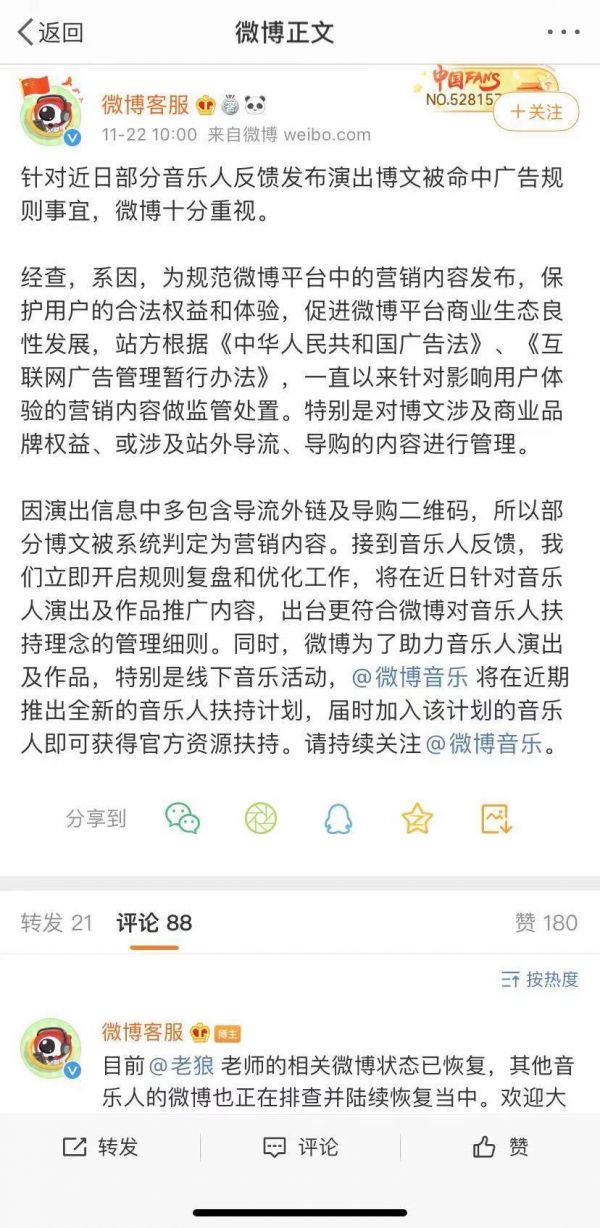Save post as image
This screenshot has height=1228, width=600.
pos(496,818)
